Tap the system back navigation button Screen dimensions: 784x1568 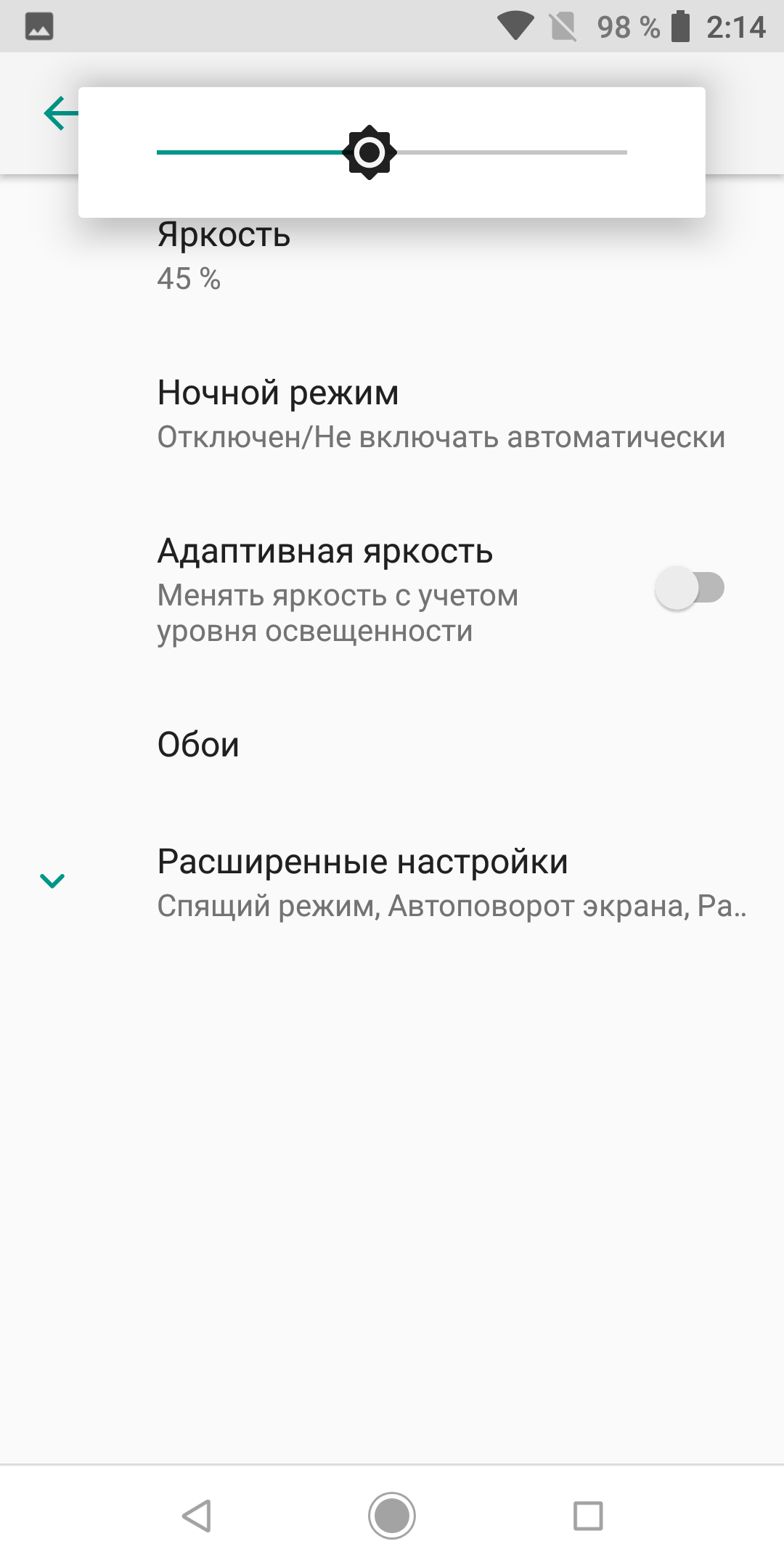tap(196, 1516)
